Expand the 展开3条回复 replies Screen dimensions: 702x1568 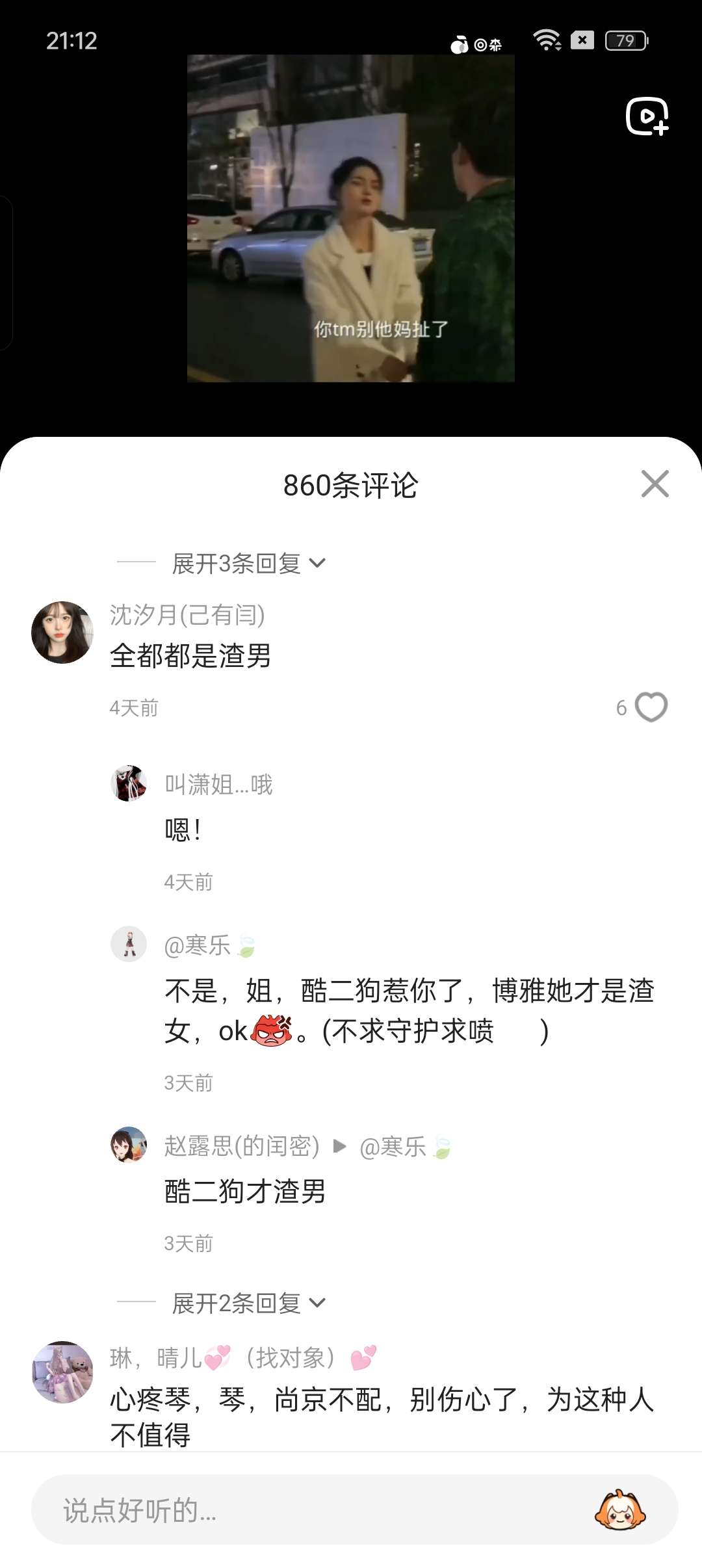(x=248, y=563)
